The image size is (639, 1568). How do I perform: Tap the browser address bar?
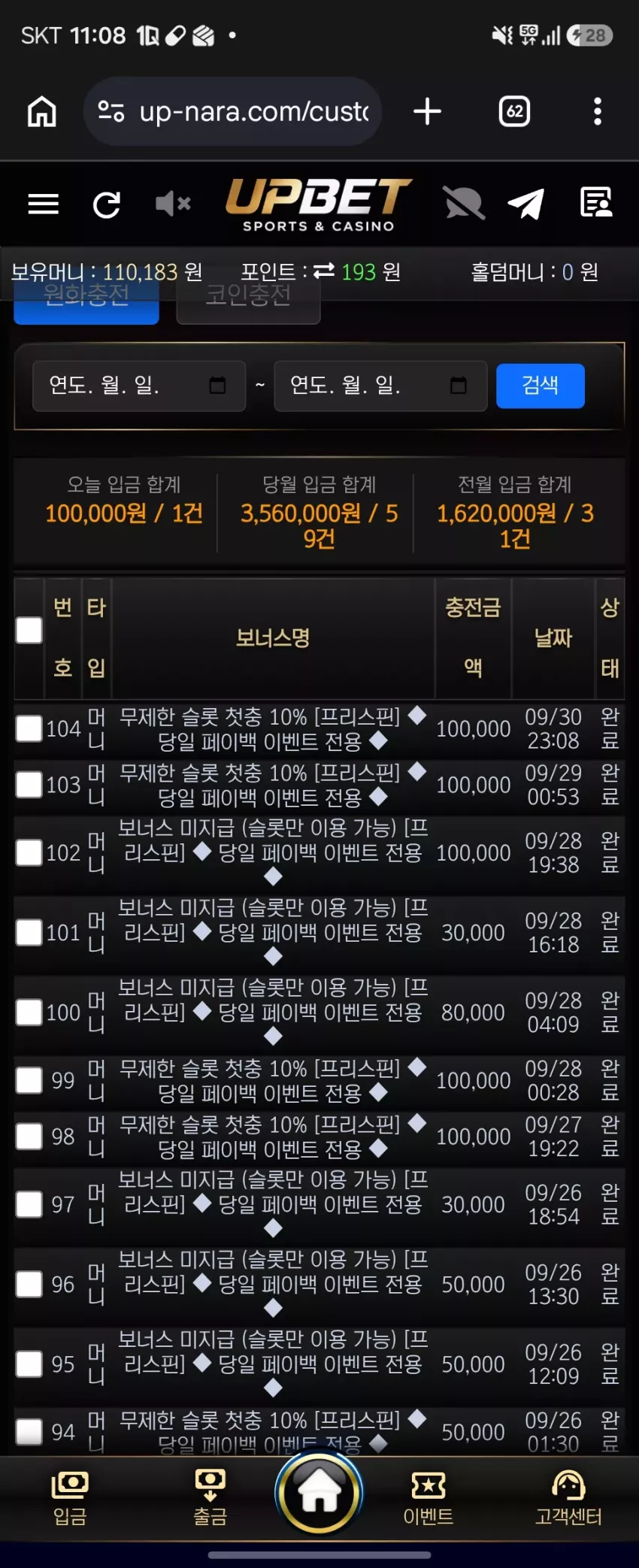pos(232,111)
